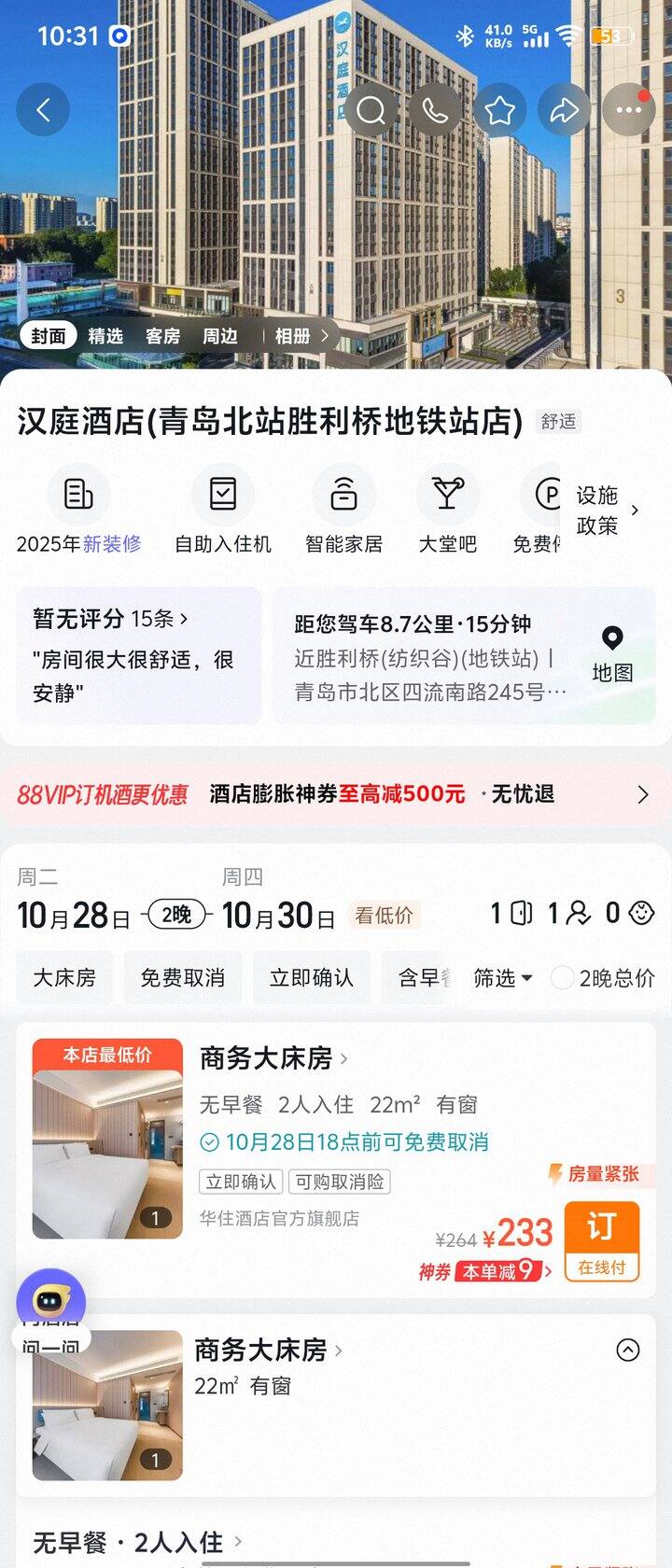Share this hotel page

(x=564, y=110)
